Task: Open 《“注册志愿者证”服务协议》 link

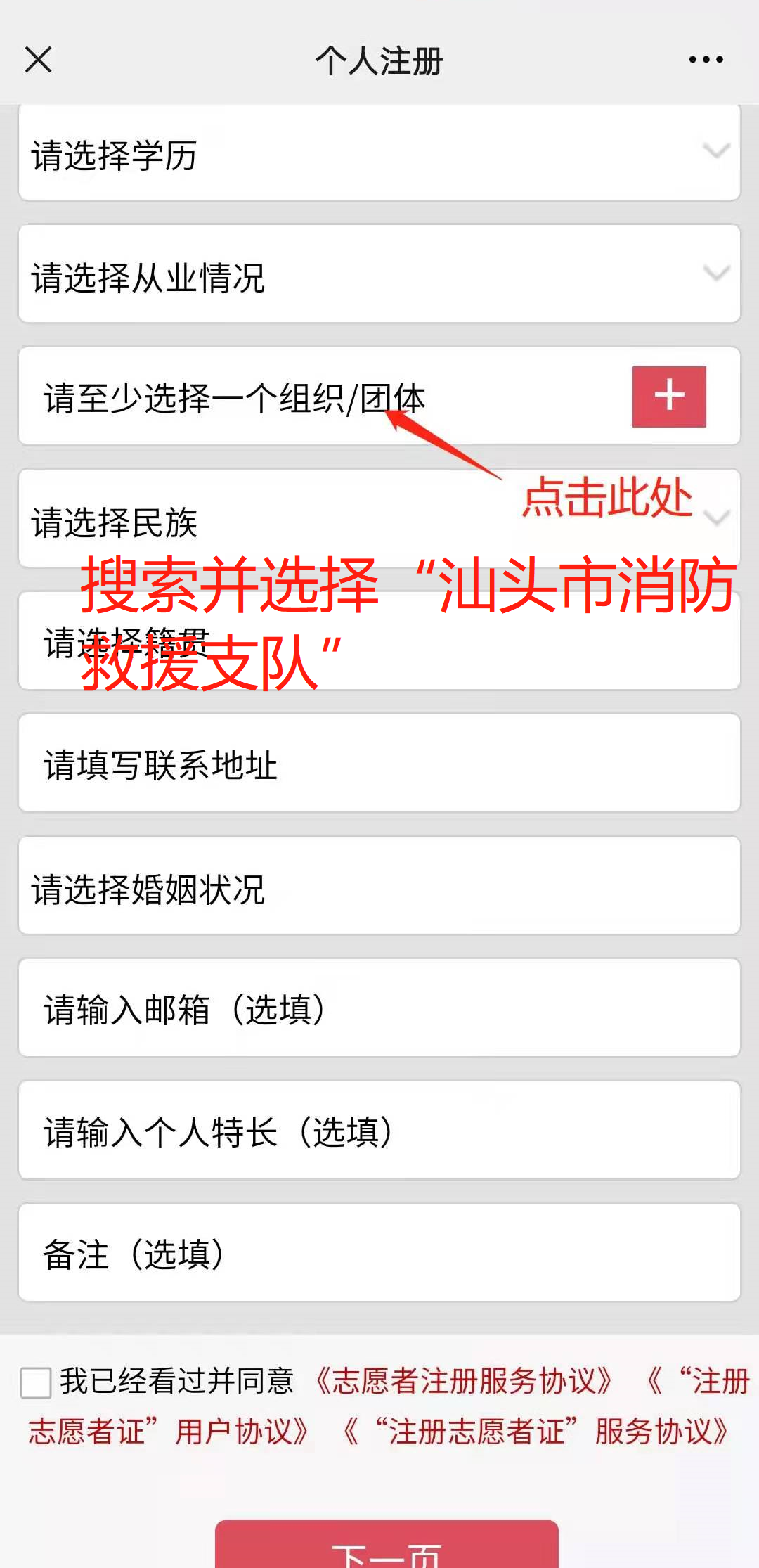Action: click(537, 1432)
